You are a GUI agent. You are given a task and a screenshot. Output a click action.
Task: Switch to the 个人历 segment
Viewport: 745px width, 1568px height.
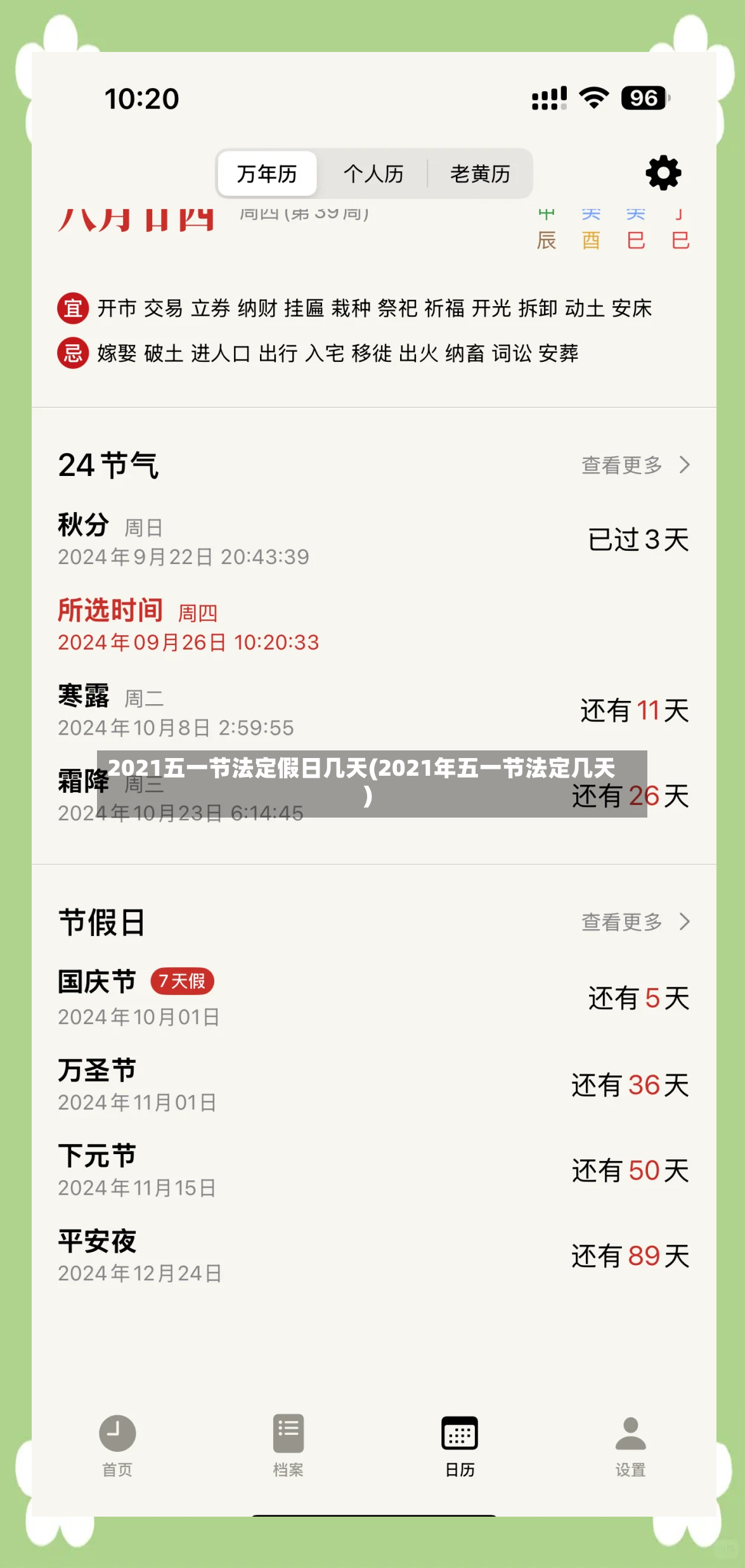373,174
